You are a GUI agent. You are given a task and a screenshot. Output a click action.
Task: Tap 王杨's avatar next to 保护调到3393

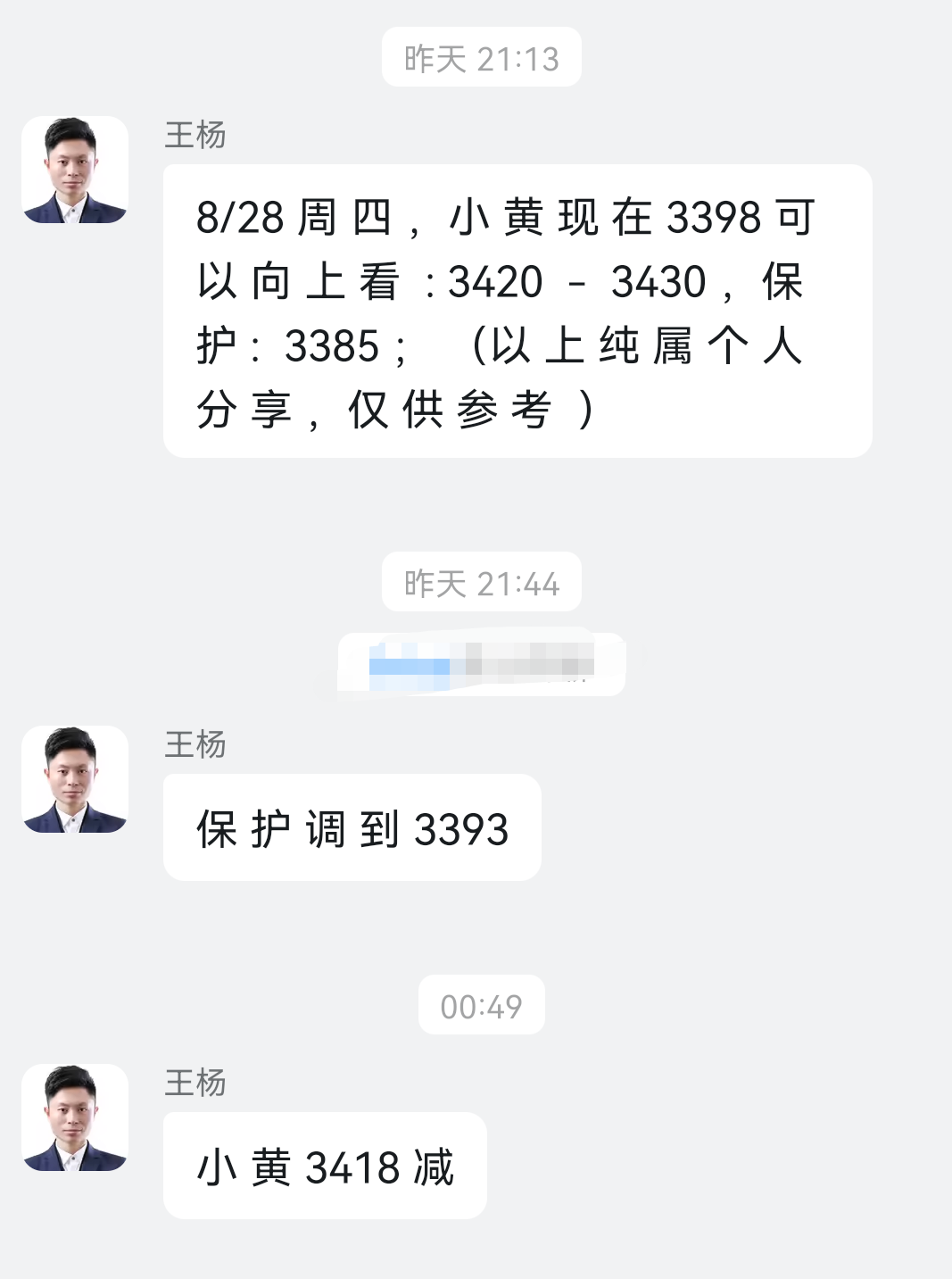[75, 779]
